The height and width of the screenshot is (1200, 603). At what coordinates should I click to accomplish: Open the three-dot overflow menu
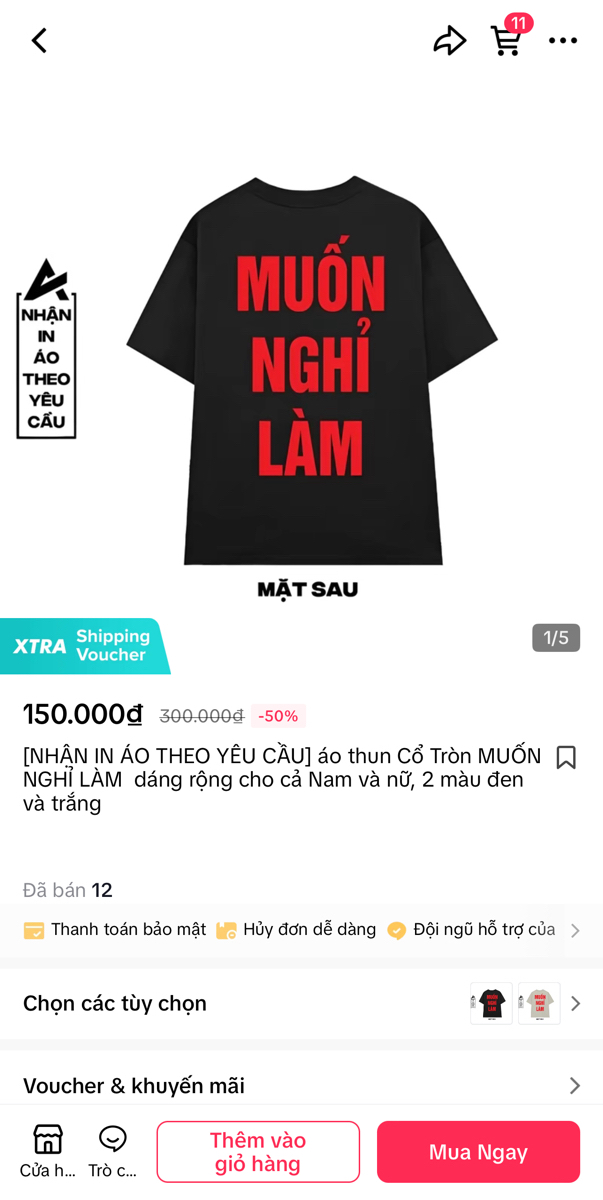pyautogui.click(x=563, y=41)
